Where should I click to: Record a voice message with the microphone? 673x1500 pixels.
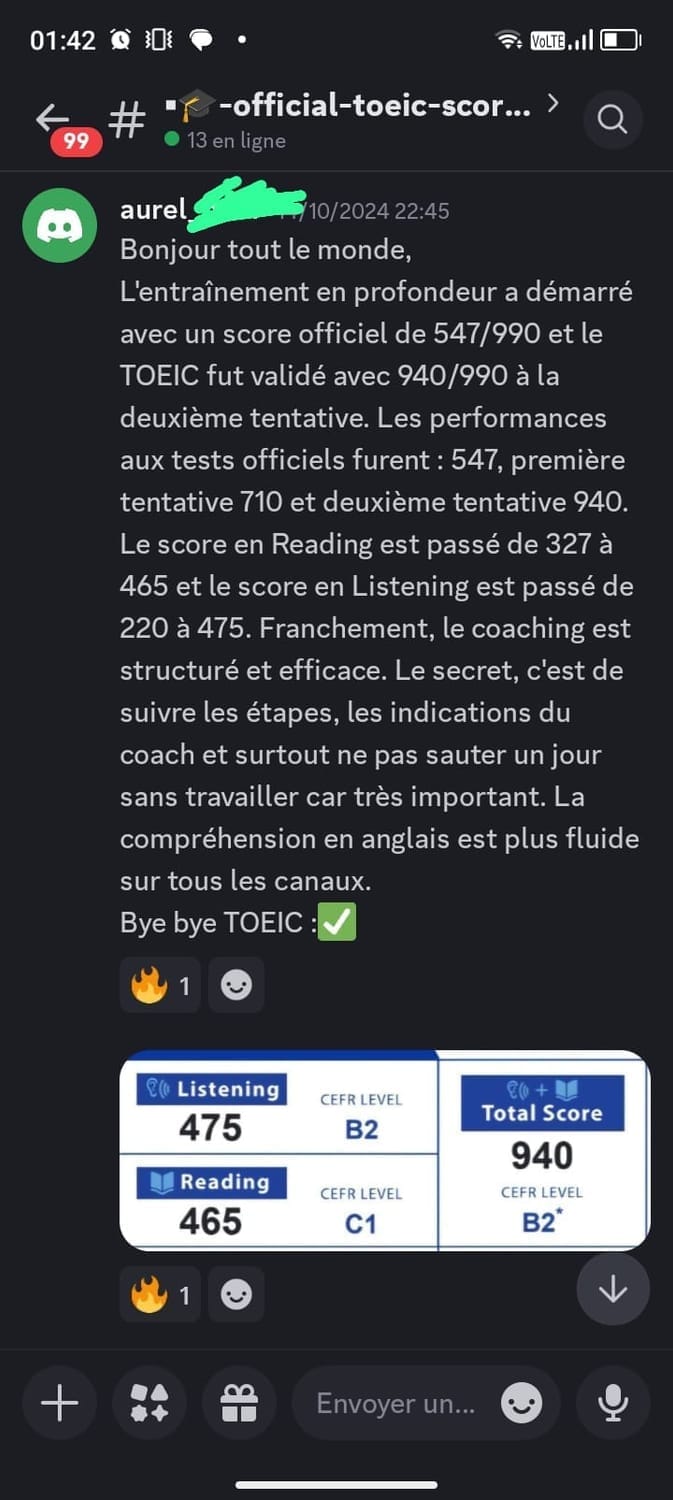click(612, 1404)
